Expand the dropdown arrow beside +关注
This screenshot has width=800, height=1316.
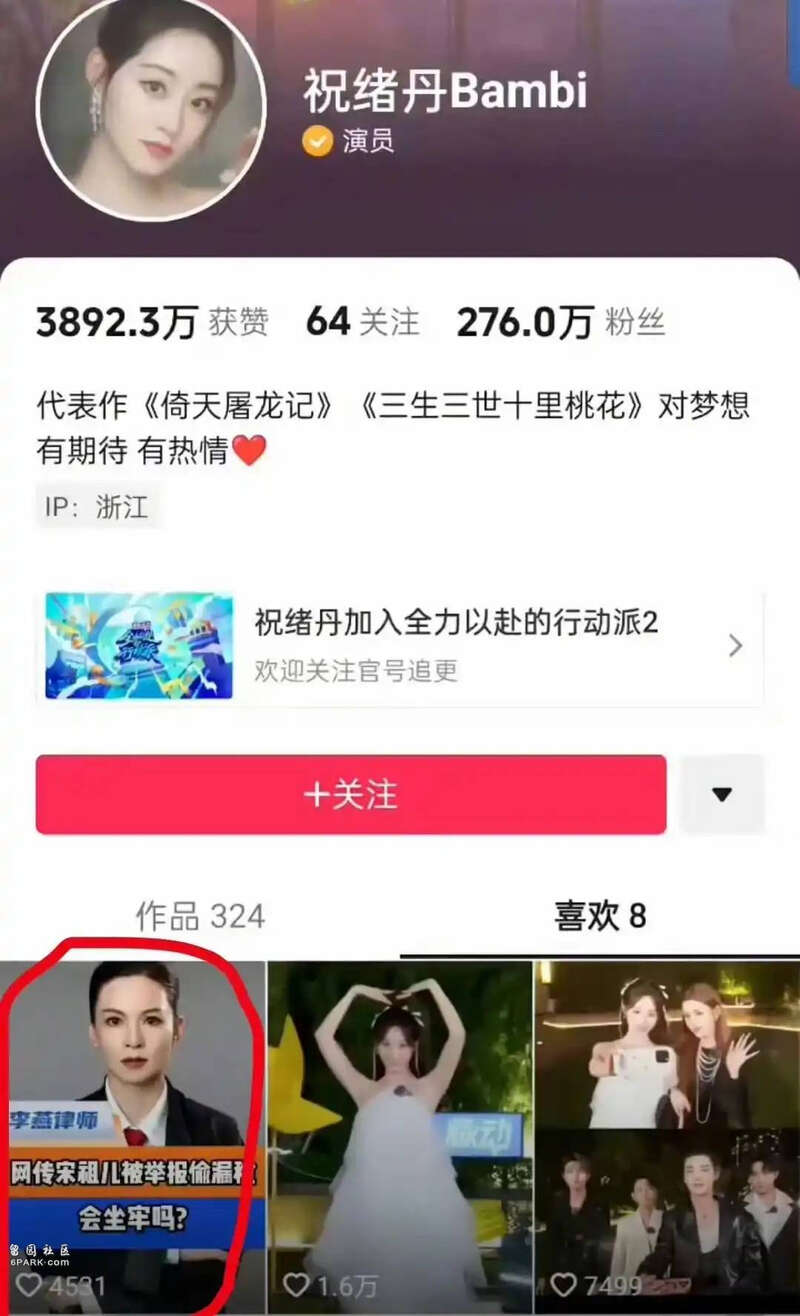(x=722, y=794)
